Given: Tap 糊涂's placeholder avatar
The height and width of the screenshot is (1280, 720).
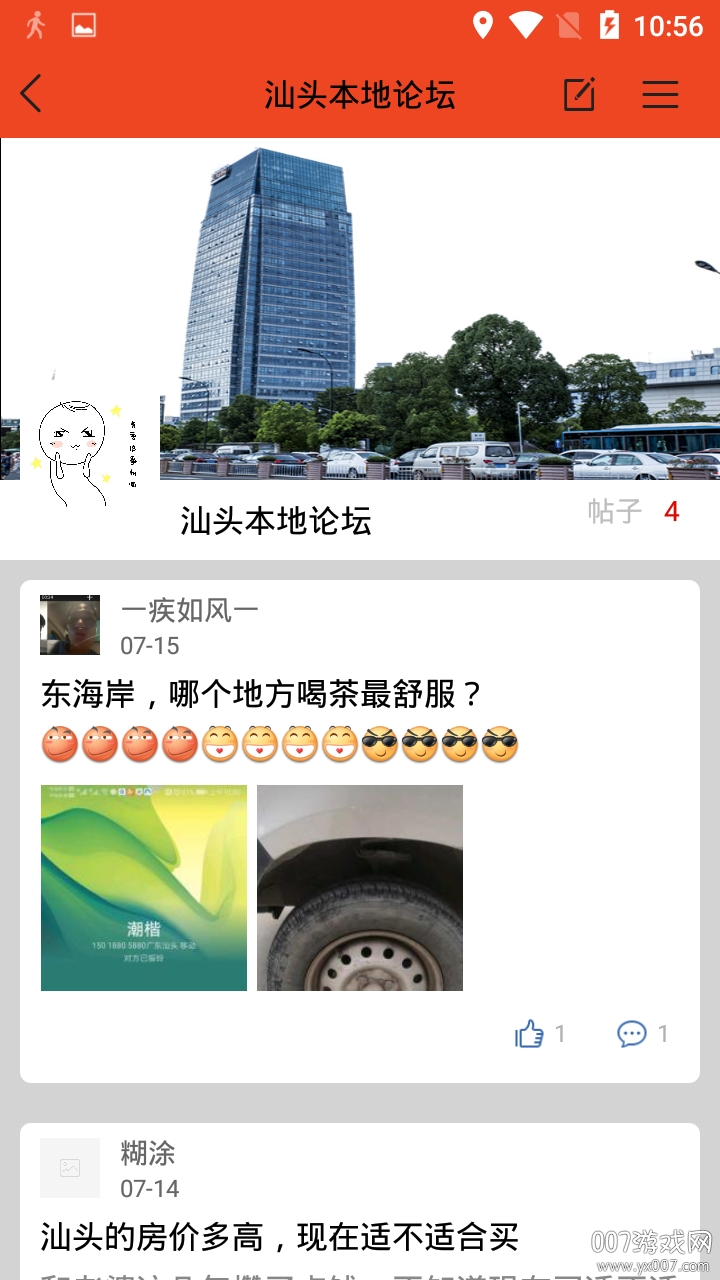Looking at the screenshot, I should click(x=68, y=1167).
